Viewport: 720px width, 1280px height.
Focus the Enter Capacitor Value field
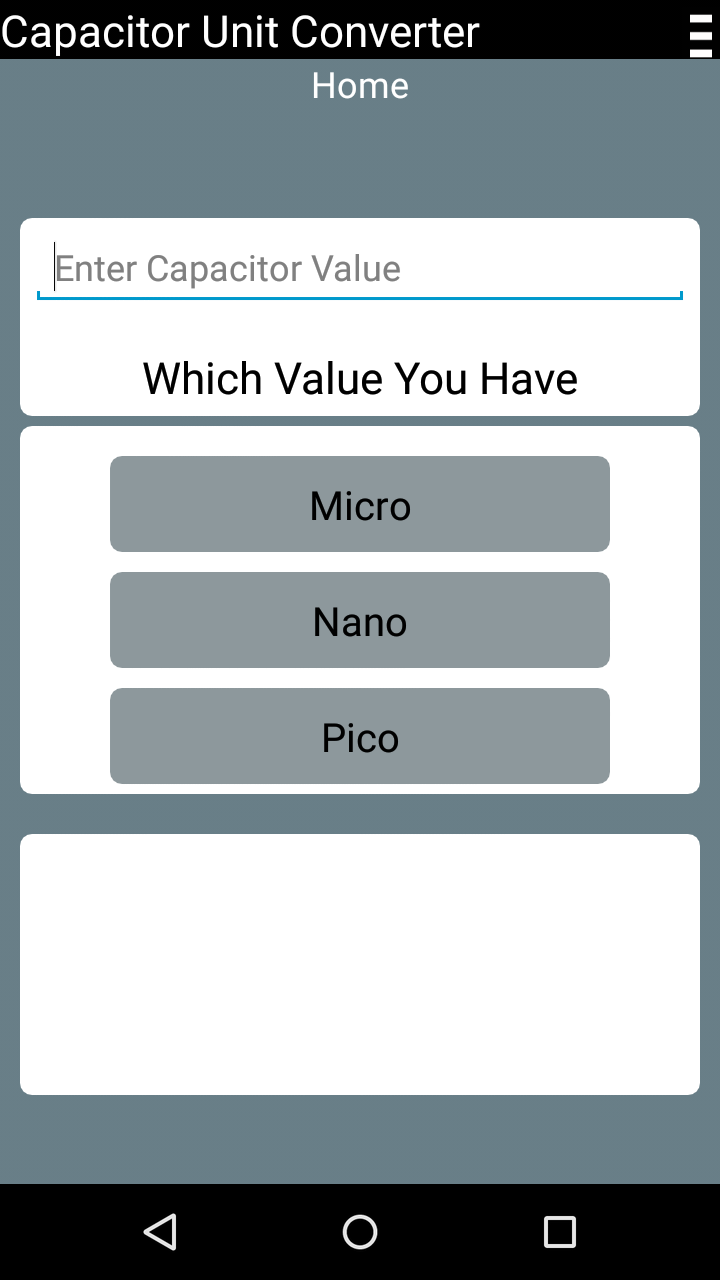click(360, 268)
